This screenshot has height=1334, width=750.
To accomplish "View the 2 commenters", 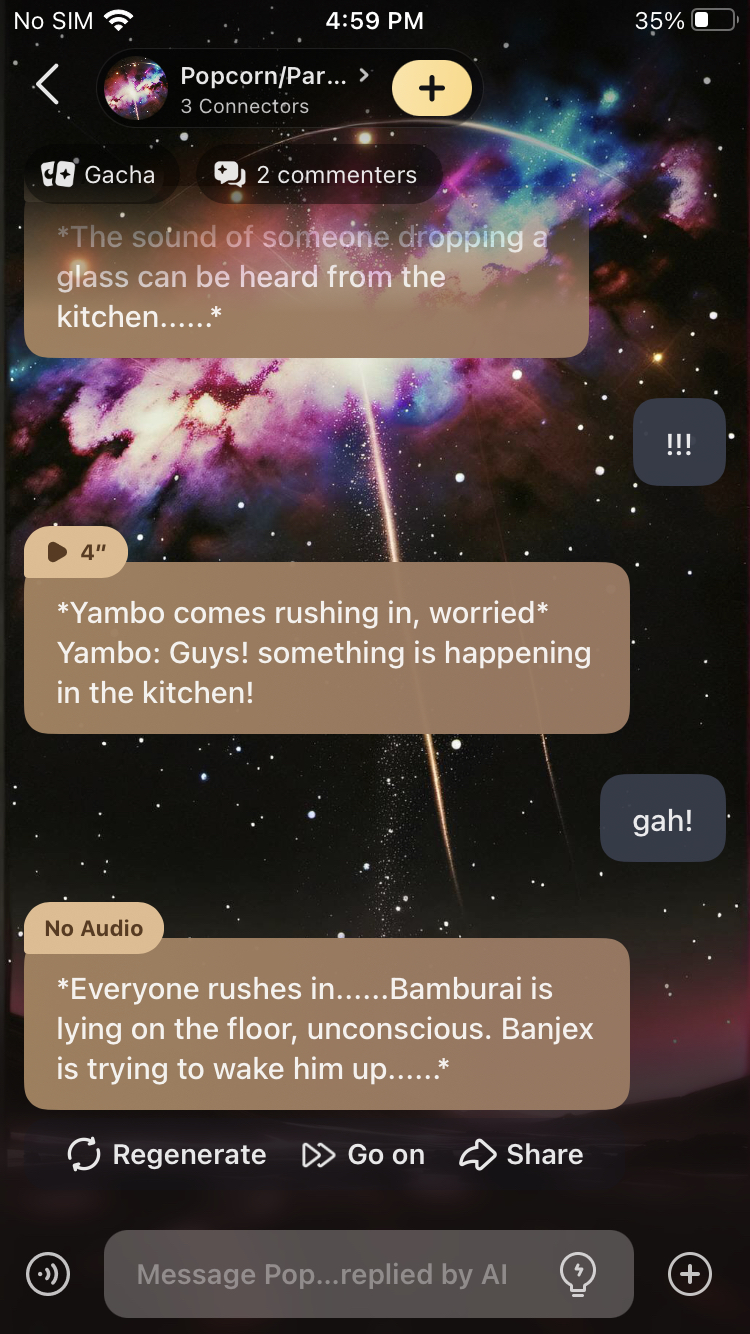I will 317,175.
